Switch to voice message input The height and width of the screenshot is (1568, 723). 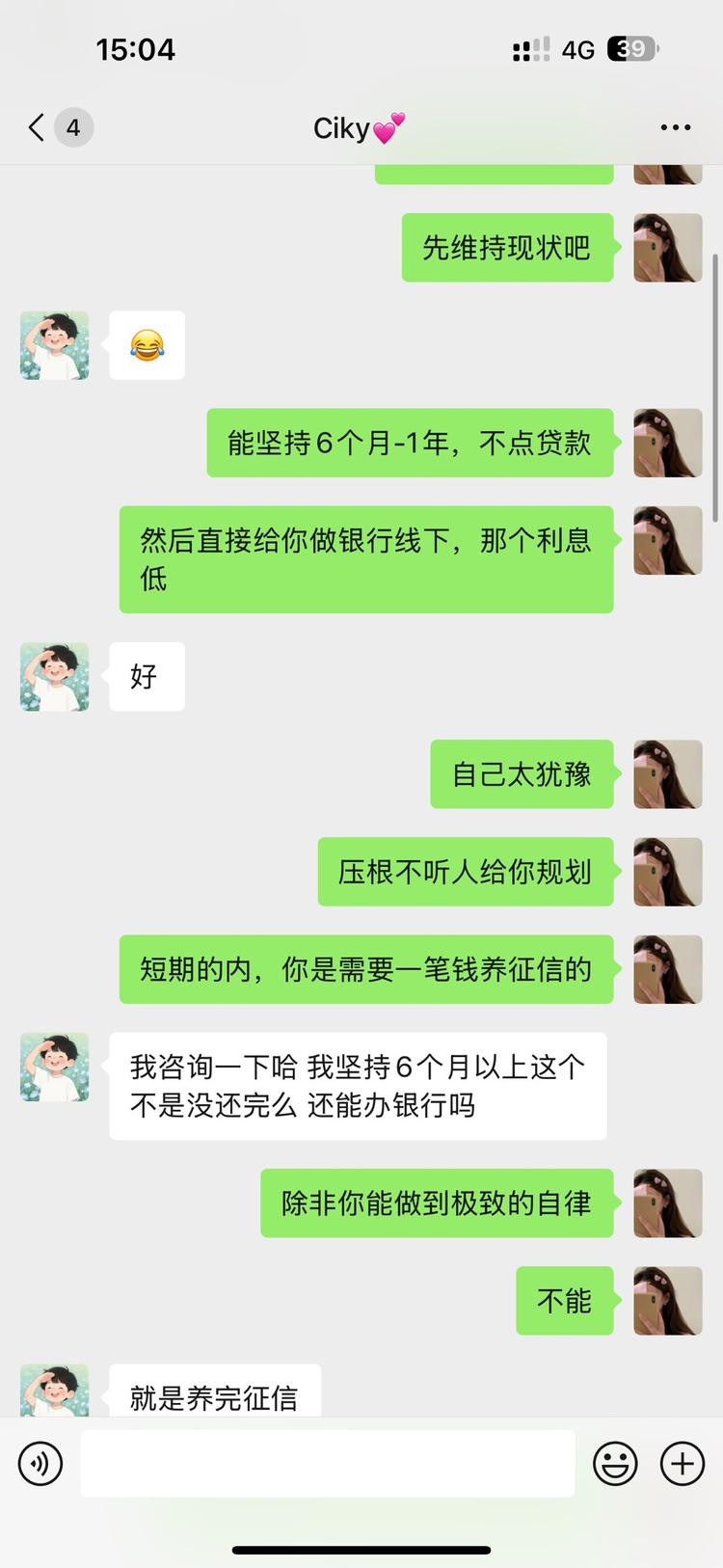tap(40, 1463)
